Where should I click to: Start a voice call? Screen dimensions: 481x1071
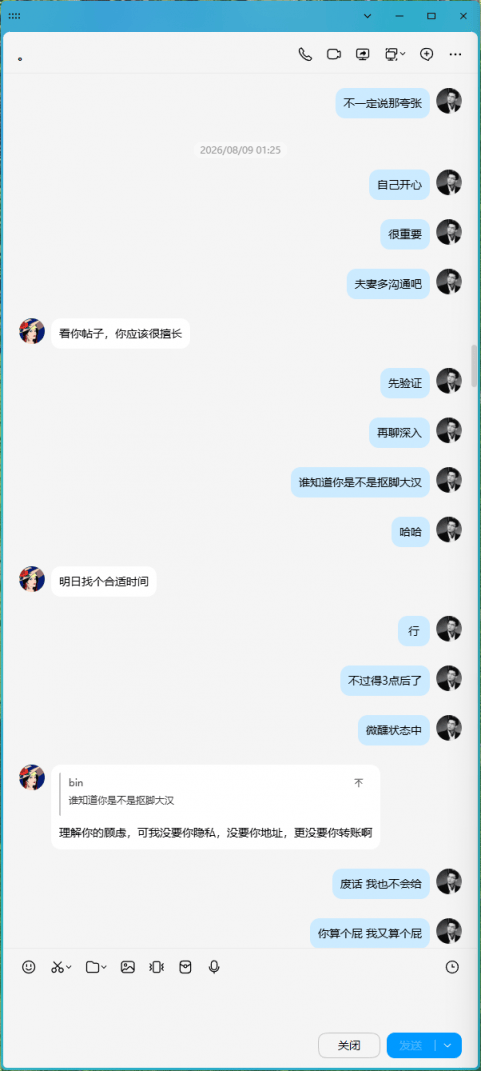click(305, 55)
